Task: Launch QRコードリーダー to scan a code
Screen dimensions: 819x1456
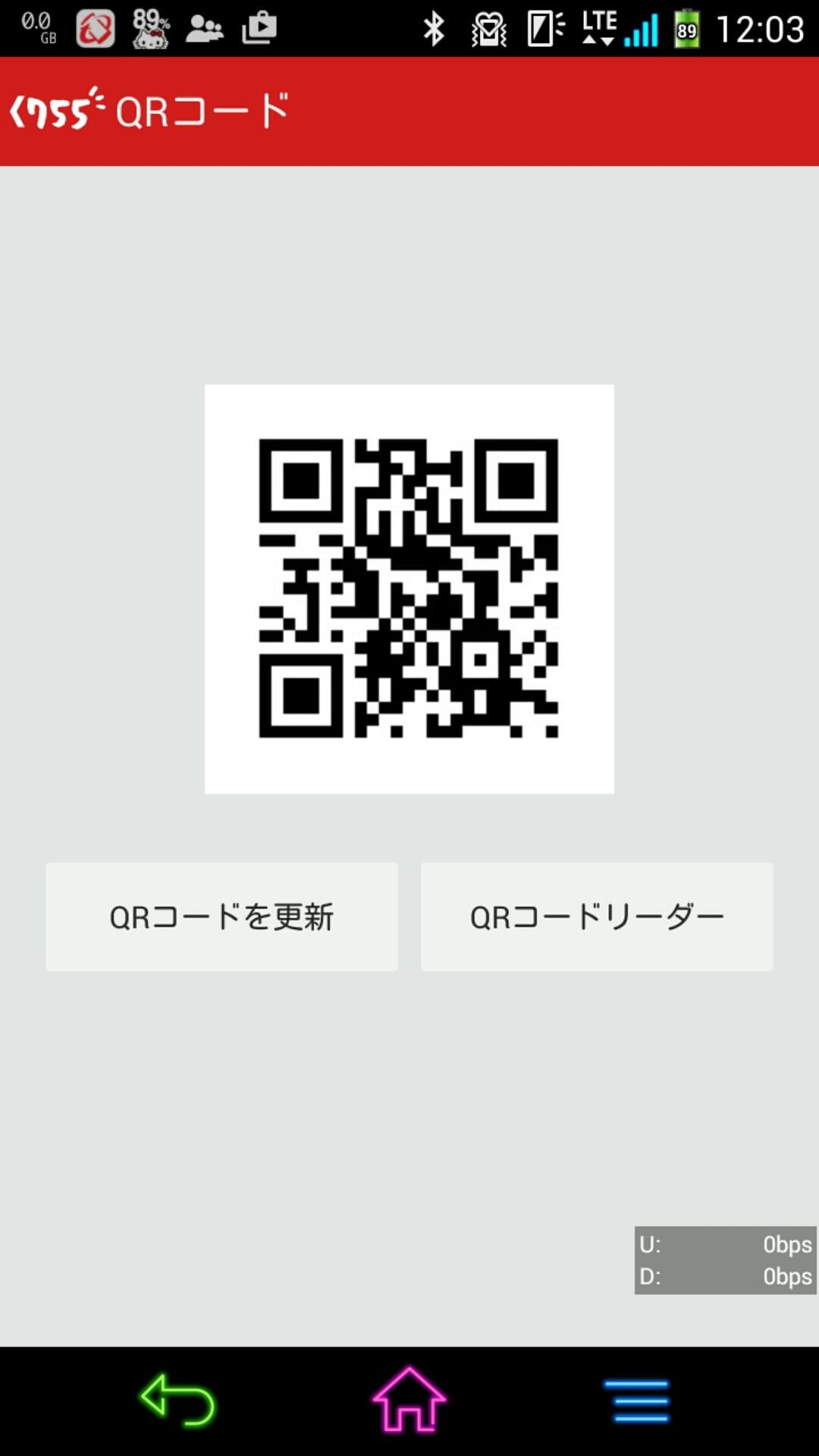Action: click(597, 916)
